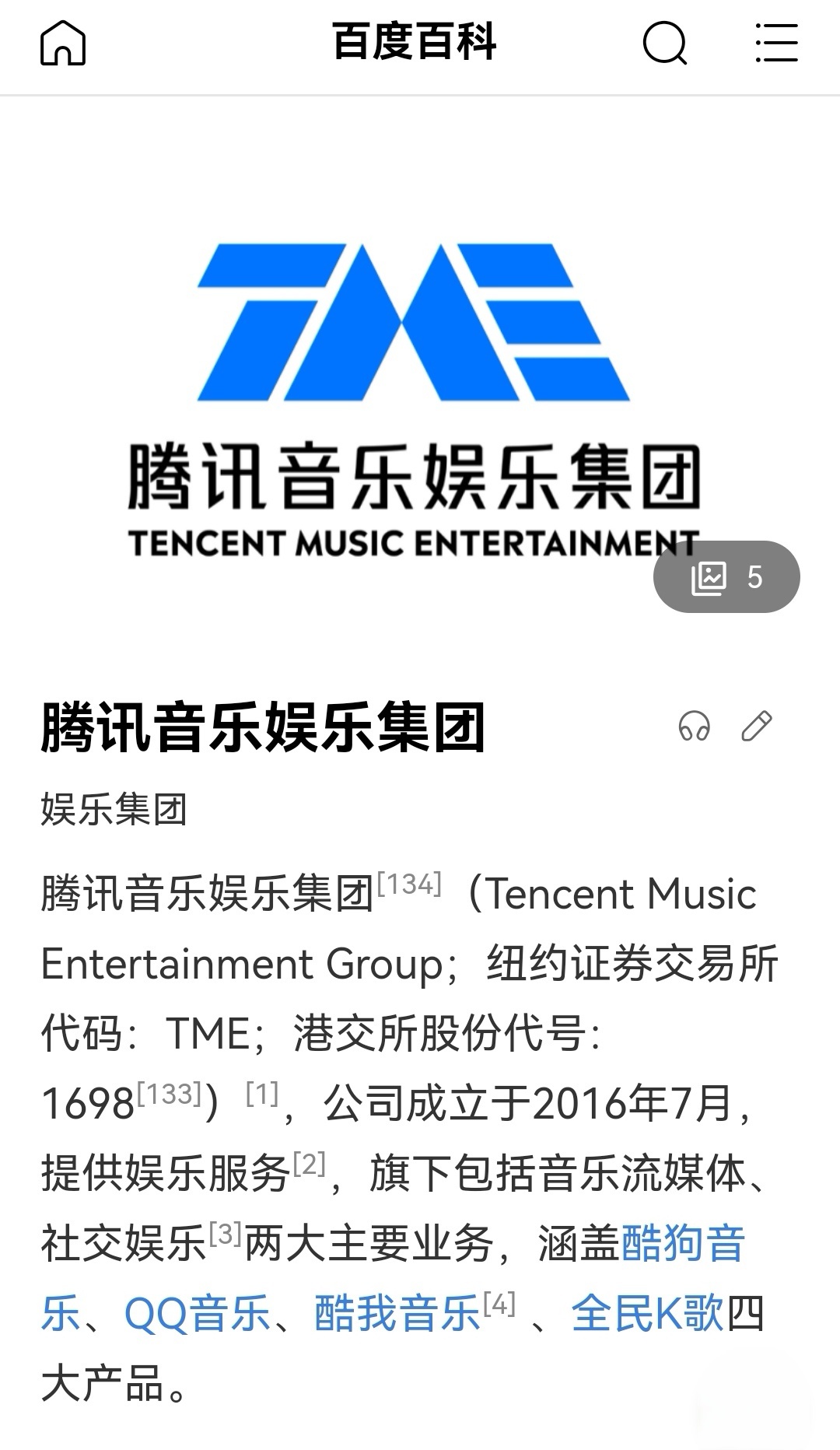This screenshot has height=1450, width=840.
Task: View reference [134] citation
Action: point(409,884)
